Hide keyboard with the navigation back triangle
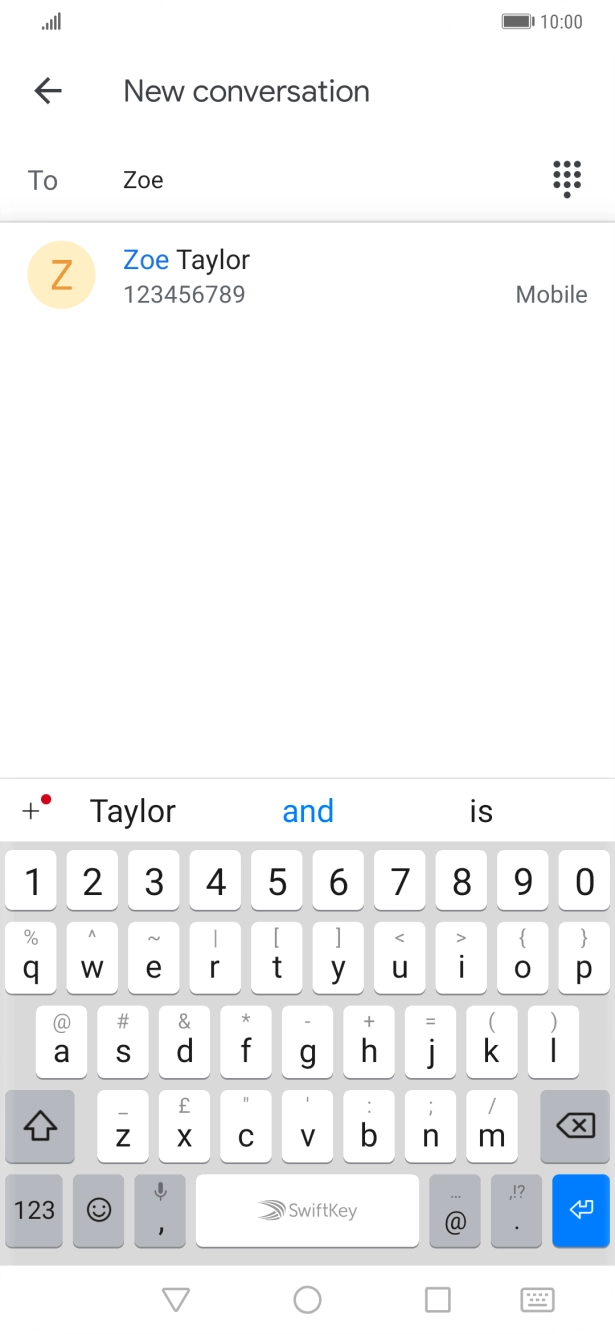Image resolution: width=615 pixels, height=1334 pixels. point(176,1299)
